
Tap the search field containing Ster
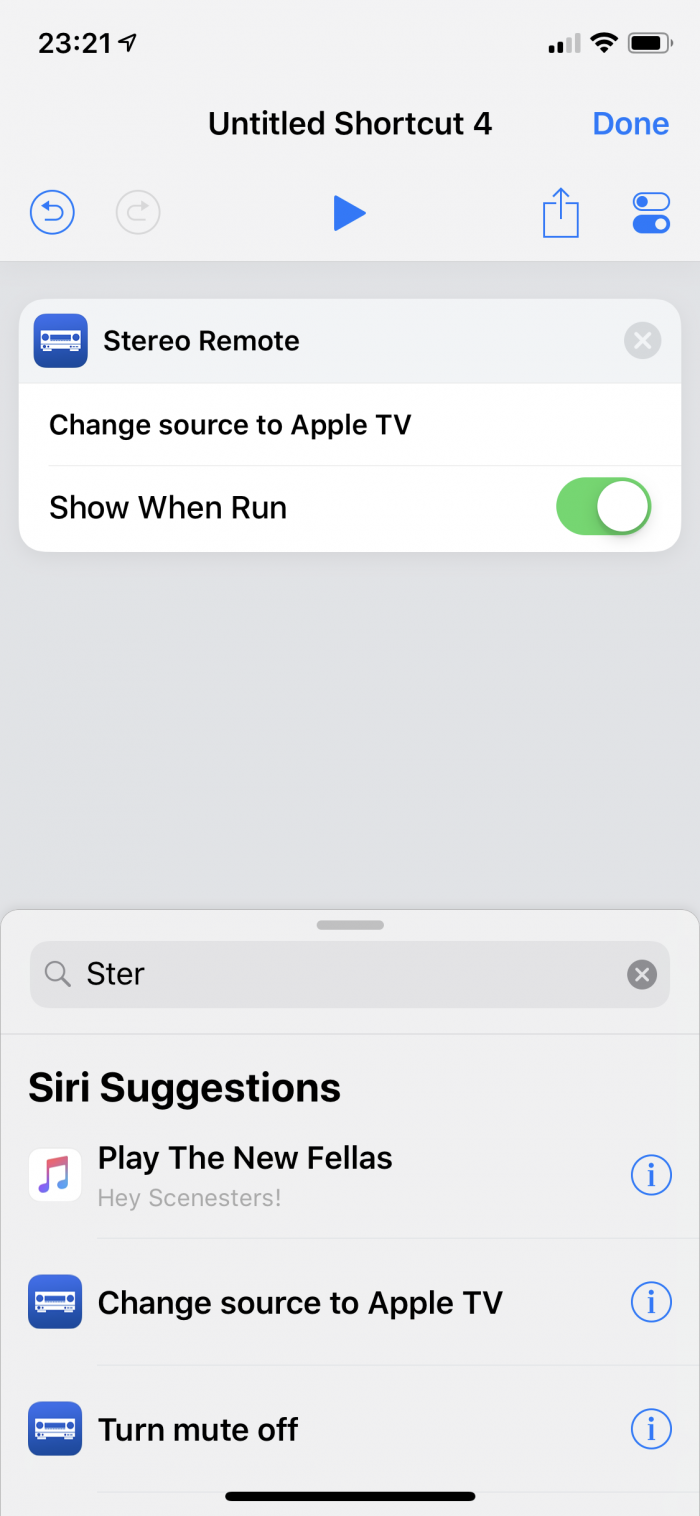349,974
